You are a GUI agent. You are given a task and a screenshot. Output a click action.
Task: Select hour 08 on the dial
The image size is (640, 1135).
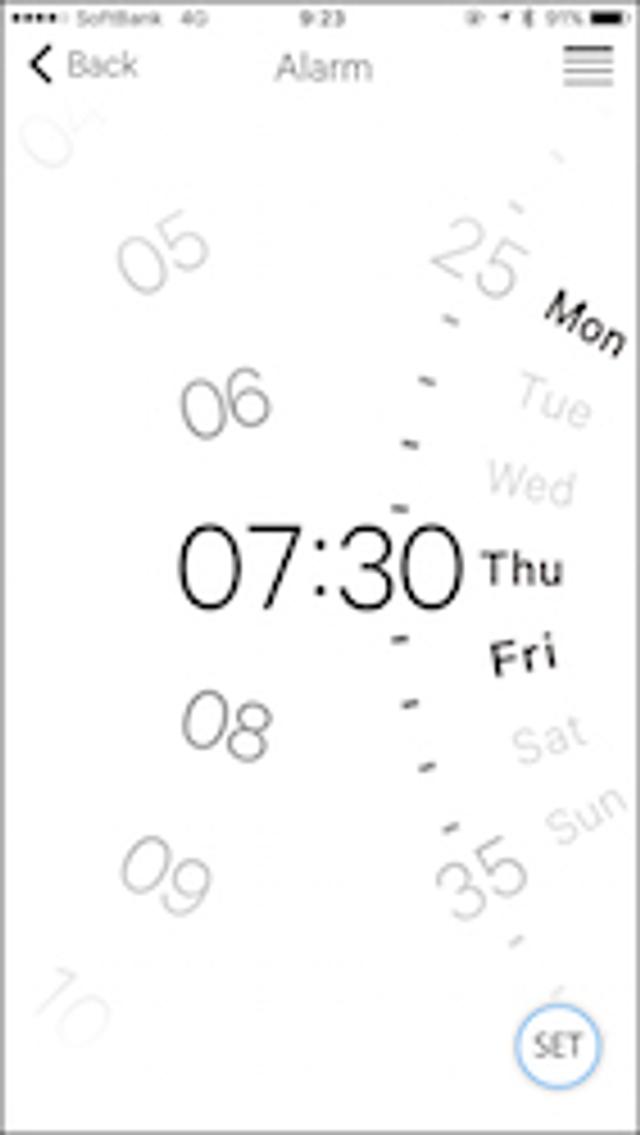click(226, 724)
